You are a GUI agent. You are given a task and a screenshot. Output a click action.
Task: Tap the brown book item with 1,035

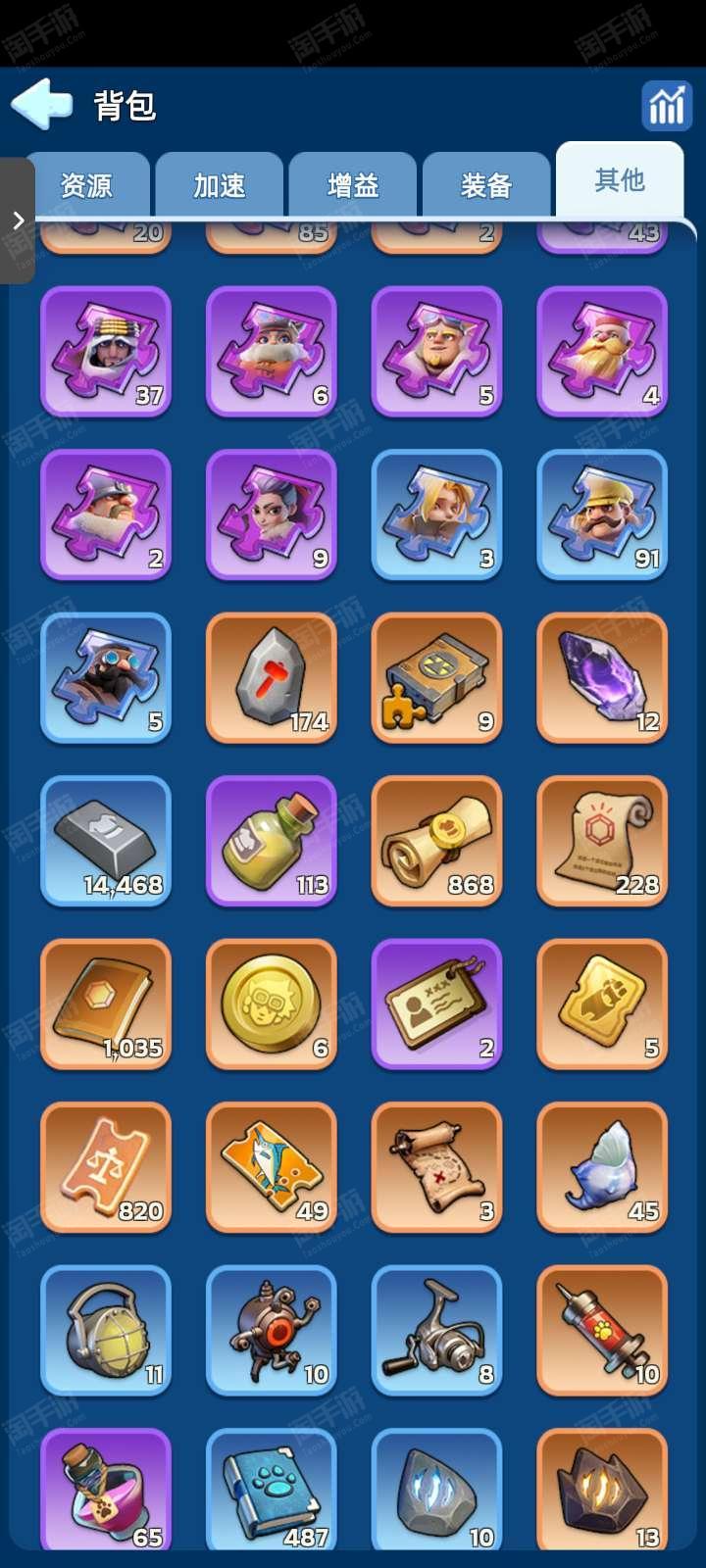pos(106,1004)
